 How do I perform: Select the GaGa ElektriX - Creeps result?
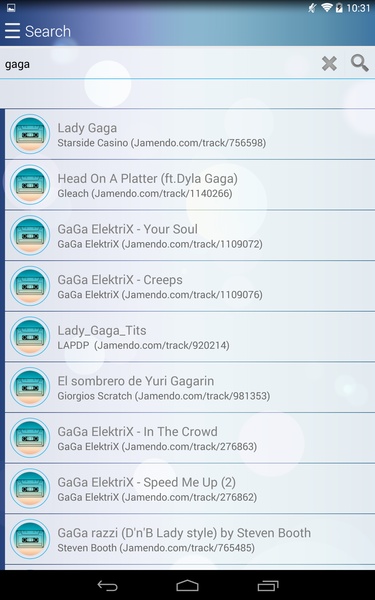[190, 286]
